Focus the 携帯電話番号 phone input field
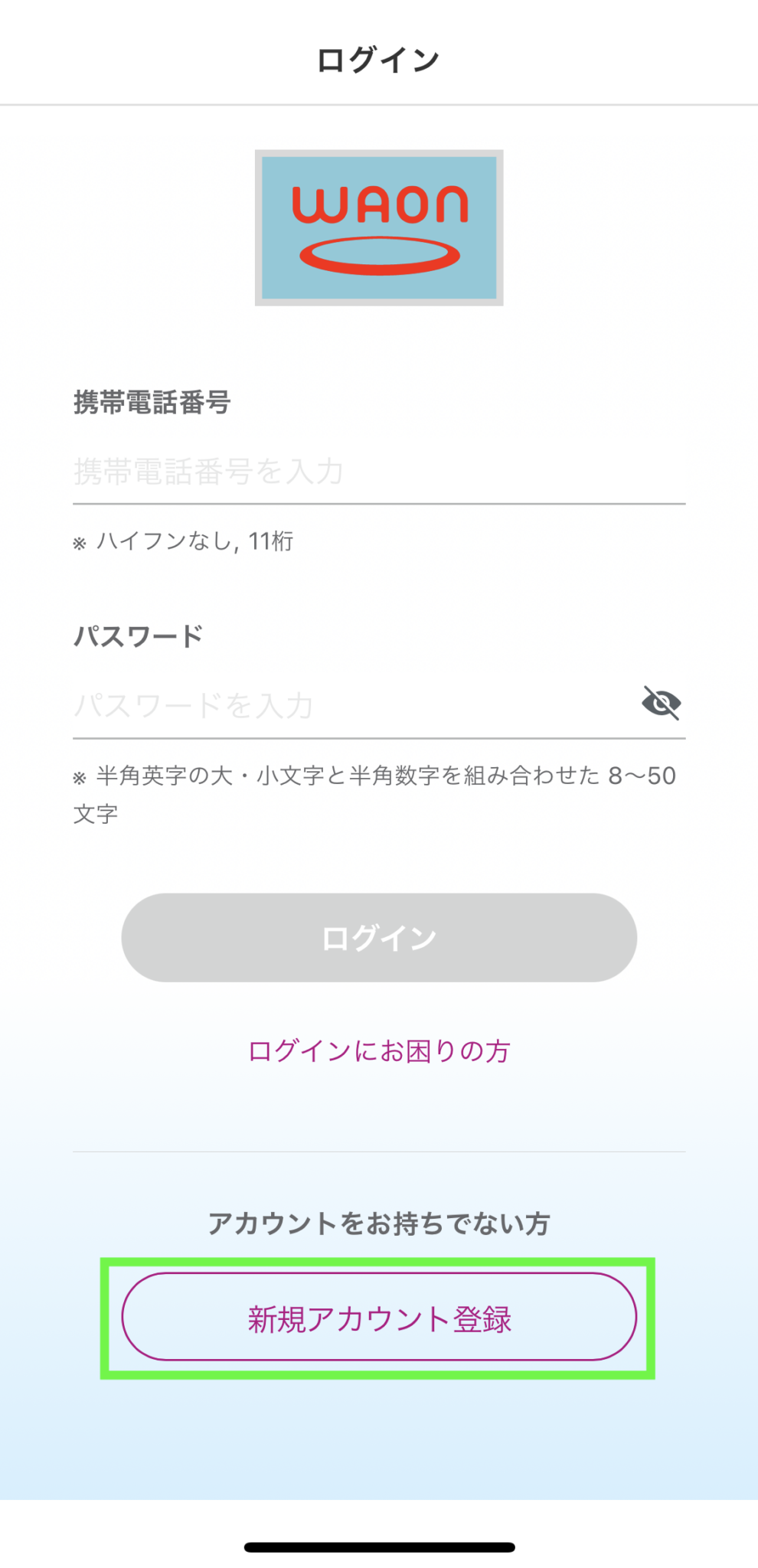The height and width of the screenshot is (1568, 758). [x=306, y=472]
